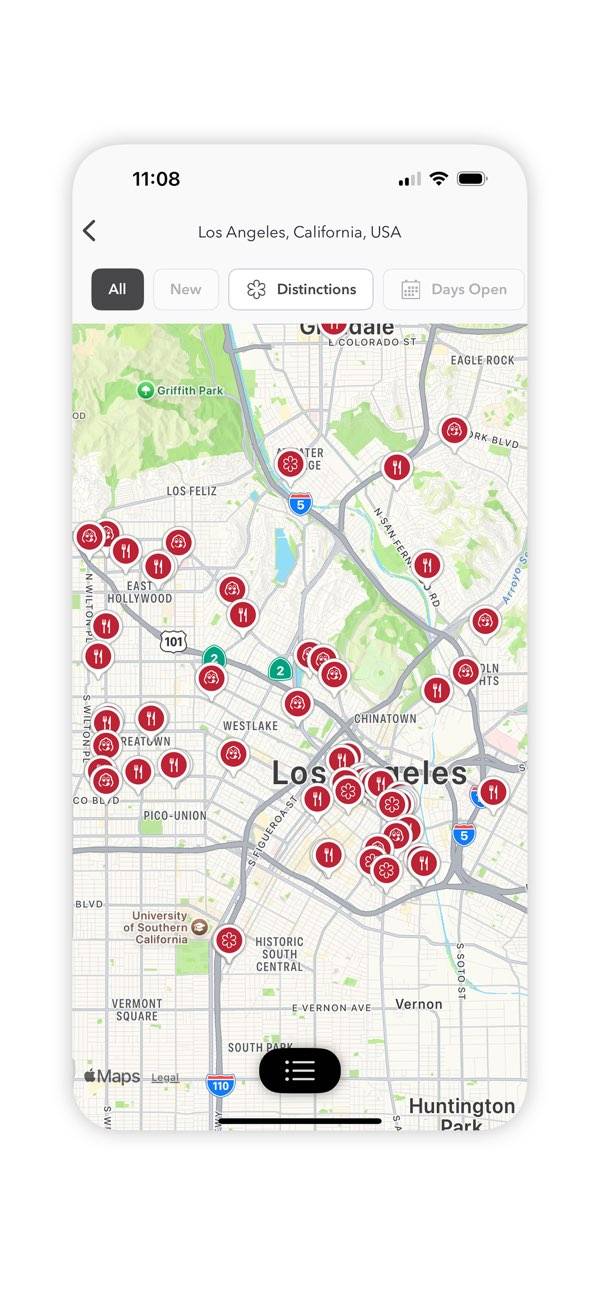600x1299 pixels.
Task: Select the All filter chip
Action: pyautogui.click(x=117, y=289)
